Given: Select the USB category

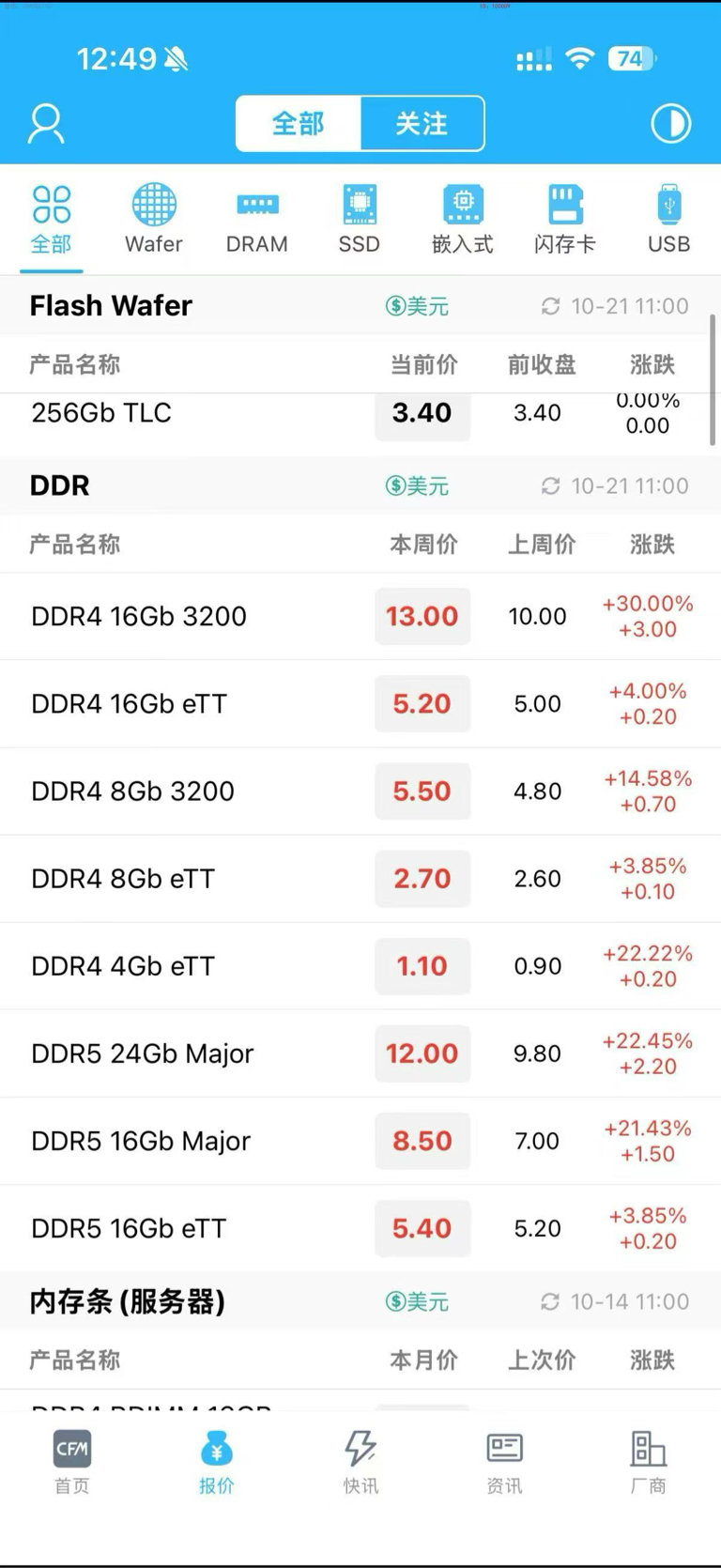Looking at the screenshot, I should coord(668,220).
